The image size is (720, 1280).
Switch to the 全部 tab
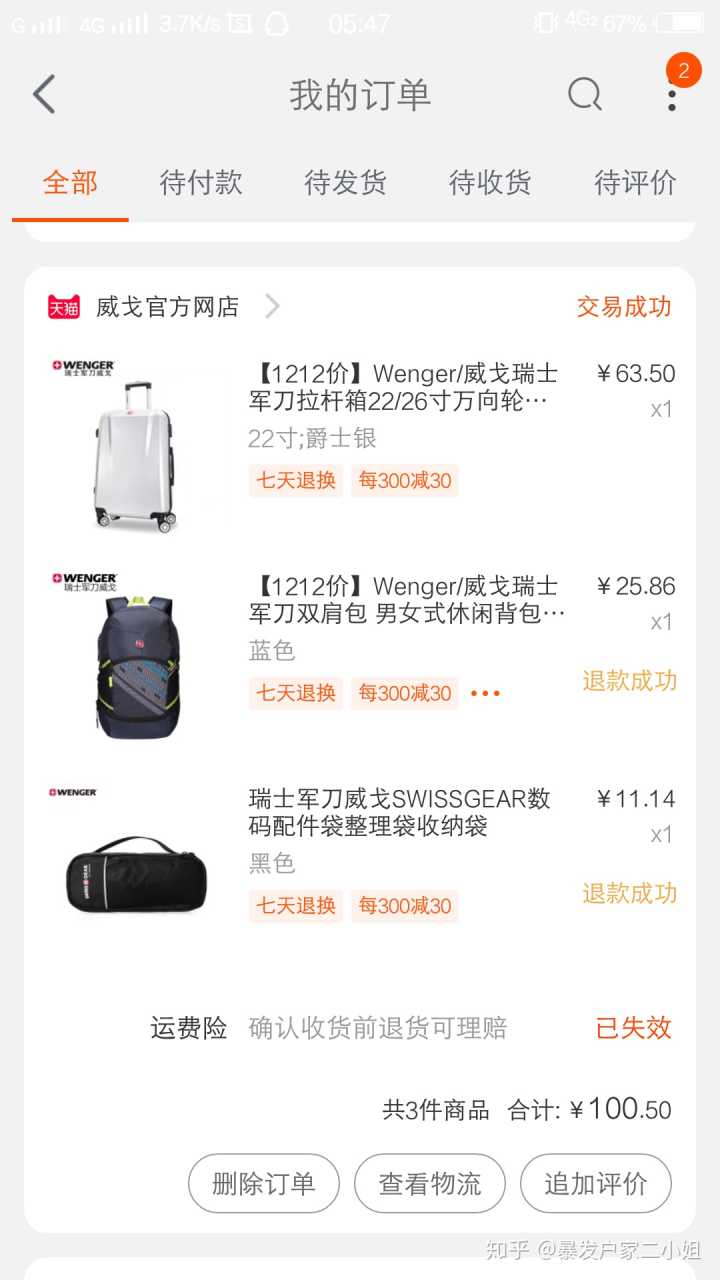pyautogui.click(x=70, y=183)
